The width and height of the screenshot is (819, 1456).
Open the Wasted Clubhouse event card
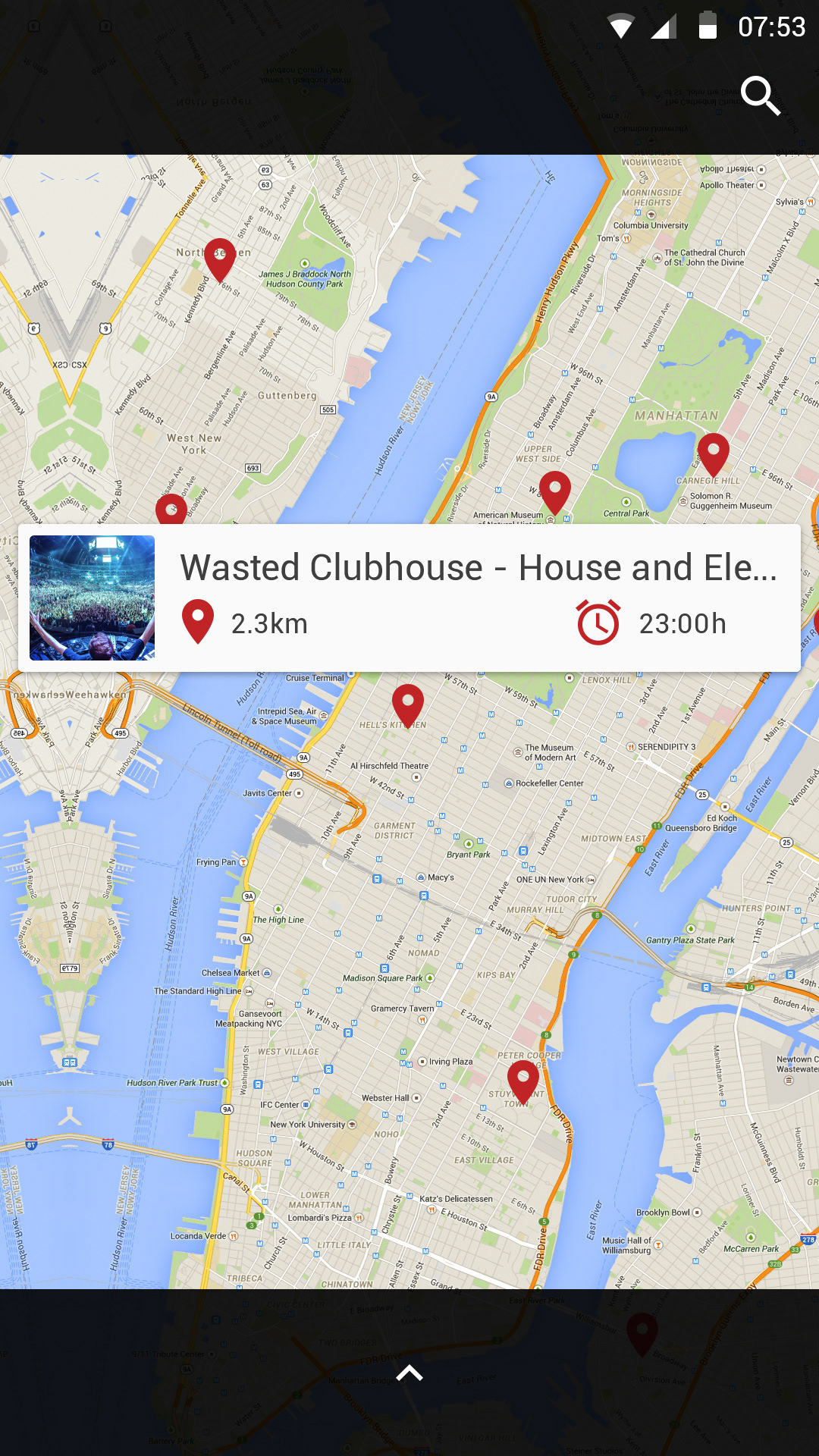(409, 598)
